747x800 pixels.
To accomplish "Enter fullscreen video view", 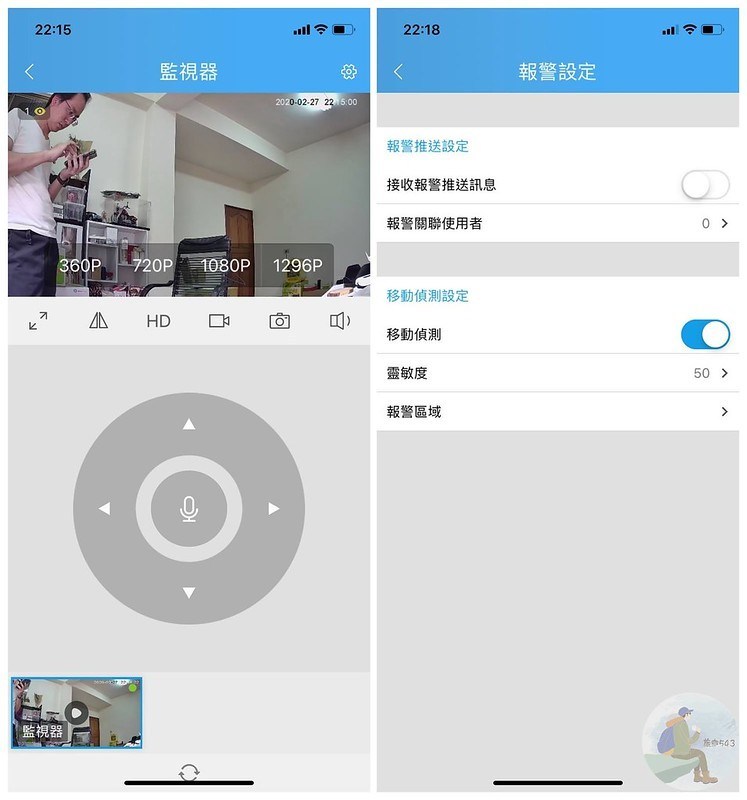I will (x=38, y=321).
